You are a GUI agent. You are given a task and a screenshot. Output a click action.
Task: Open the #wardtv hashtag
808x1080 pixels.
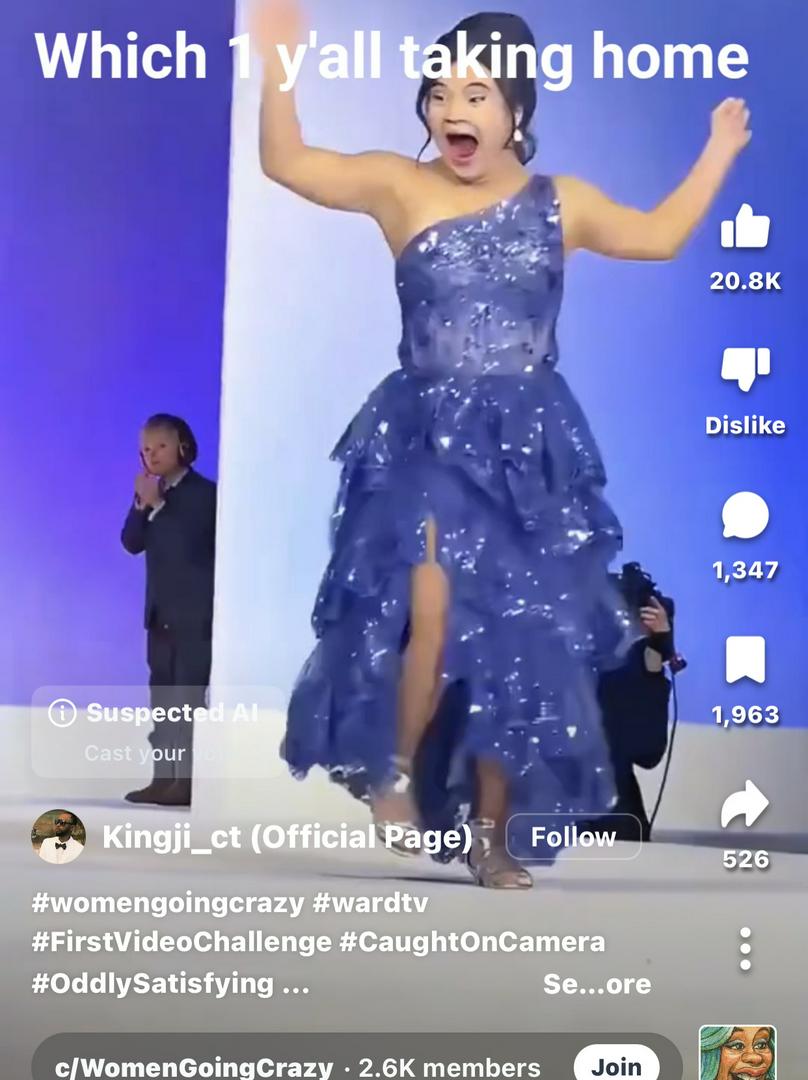pyautogui.click(x=370, y=903)
